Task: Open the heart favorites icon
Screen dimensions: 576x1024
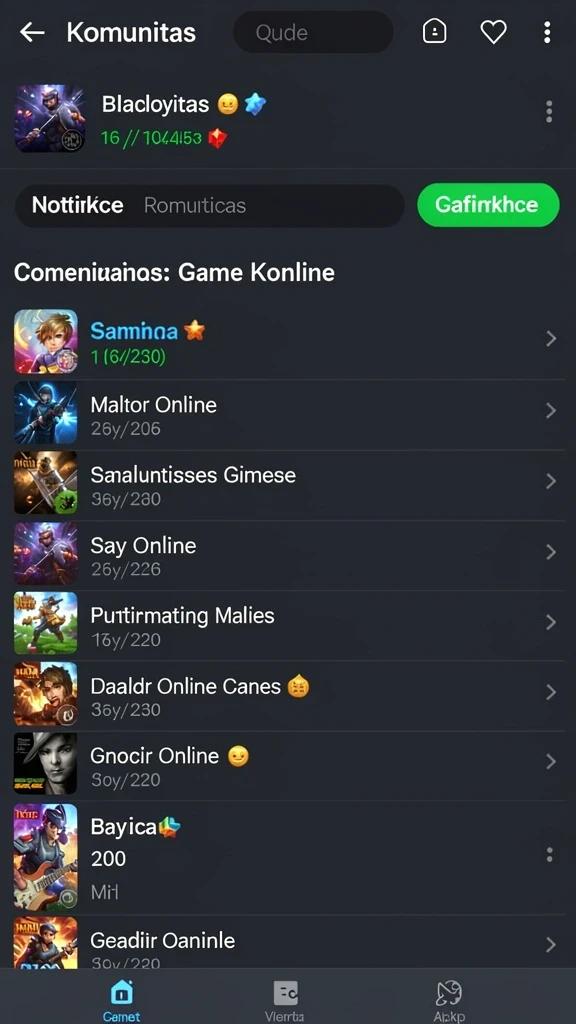Action: tap(493, 32)
